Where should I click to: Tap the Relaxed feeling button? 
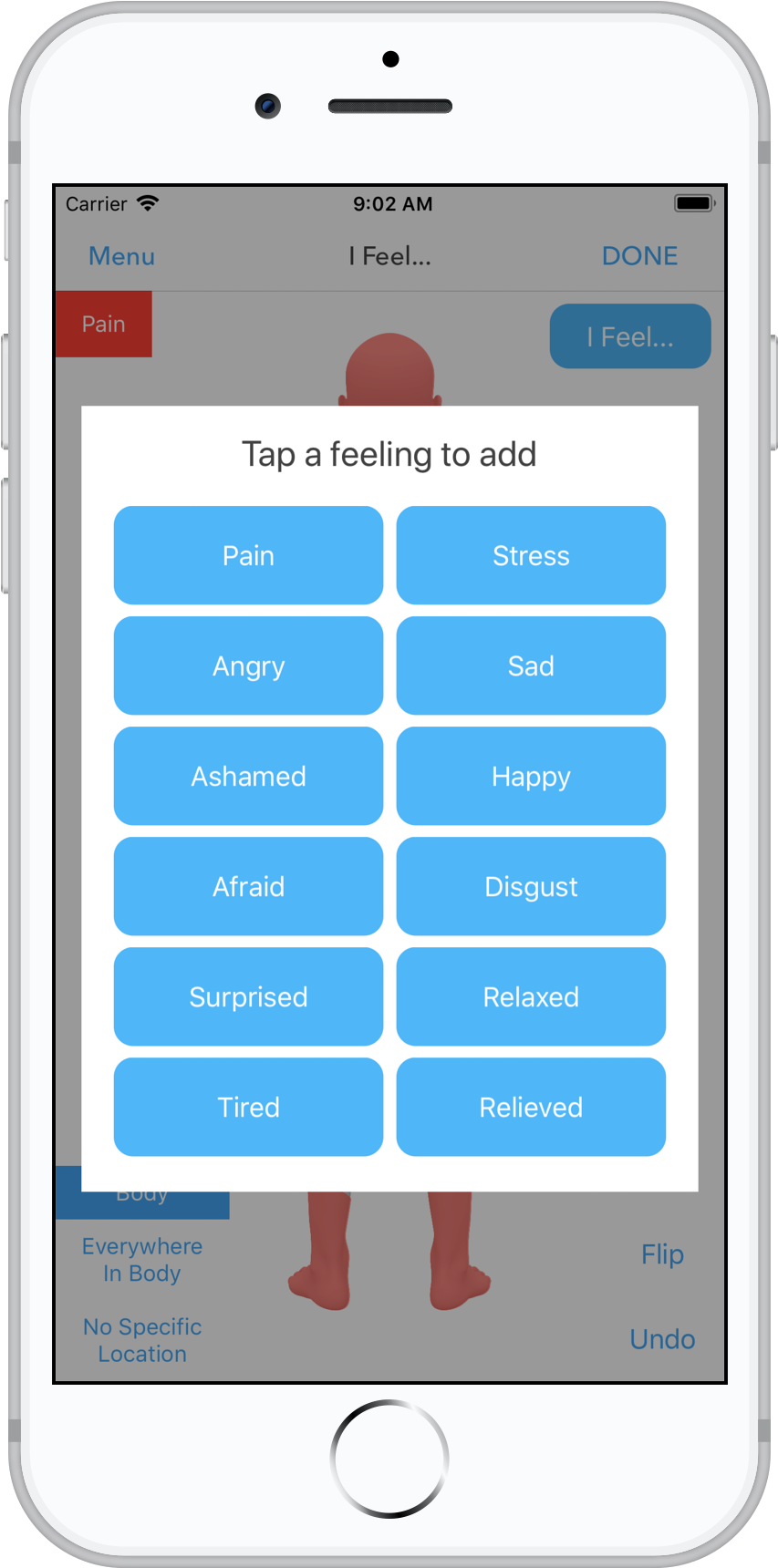531,996
